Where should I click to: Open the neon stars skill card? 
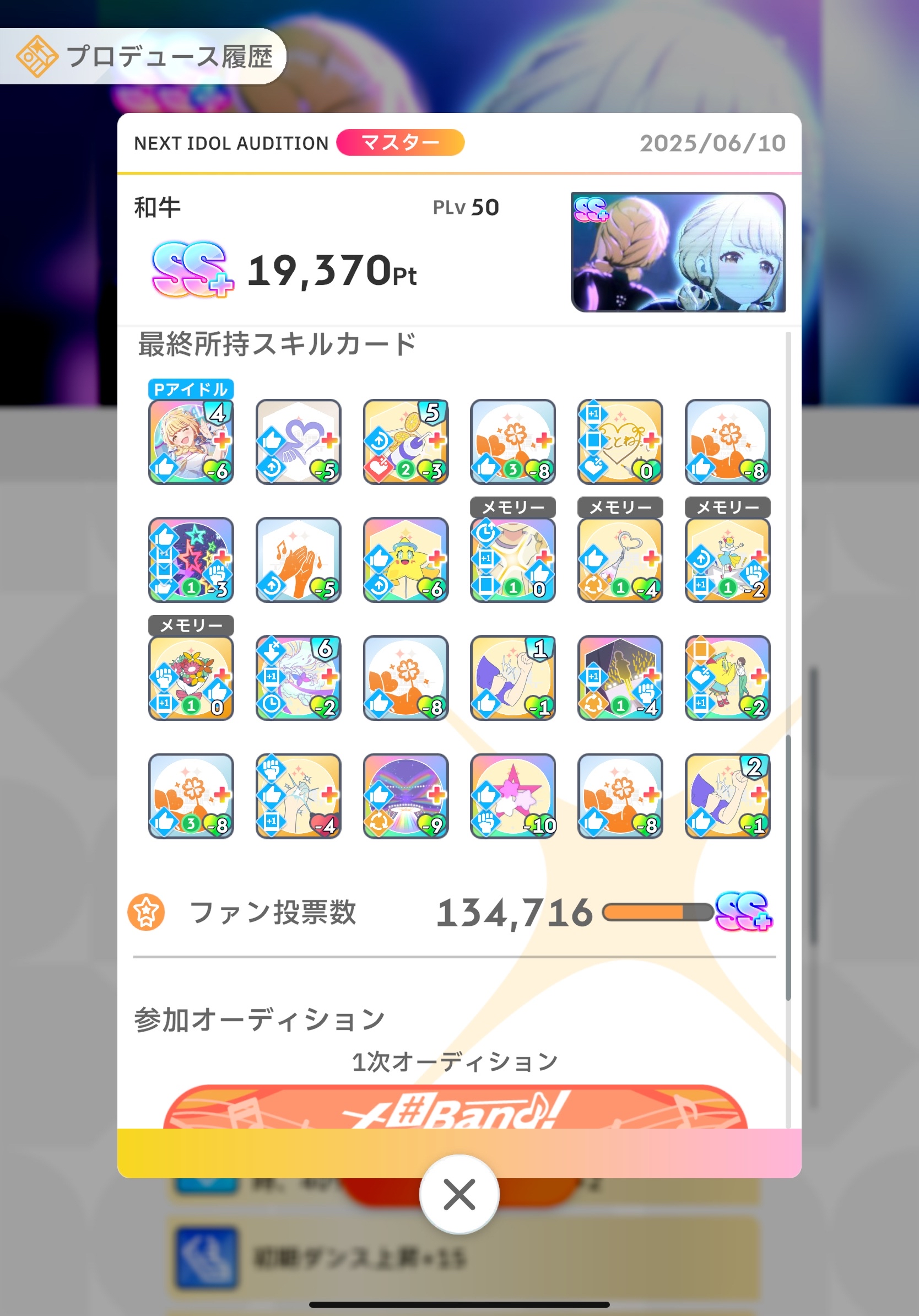pos(191,559)
